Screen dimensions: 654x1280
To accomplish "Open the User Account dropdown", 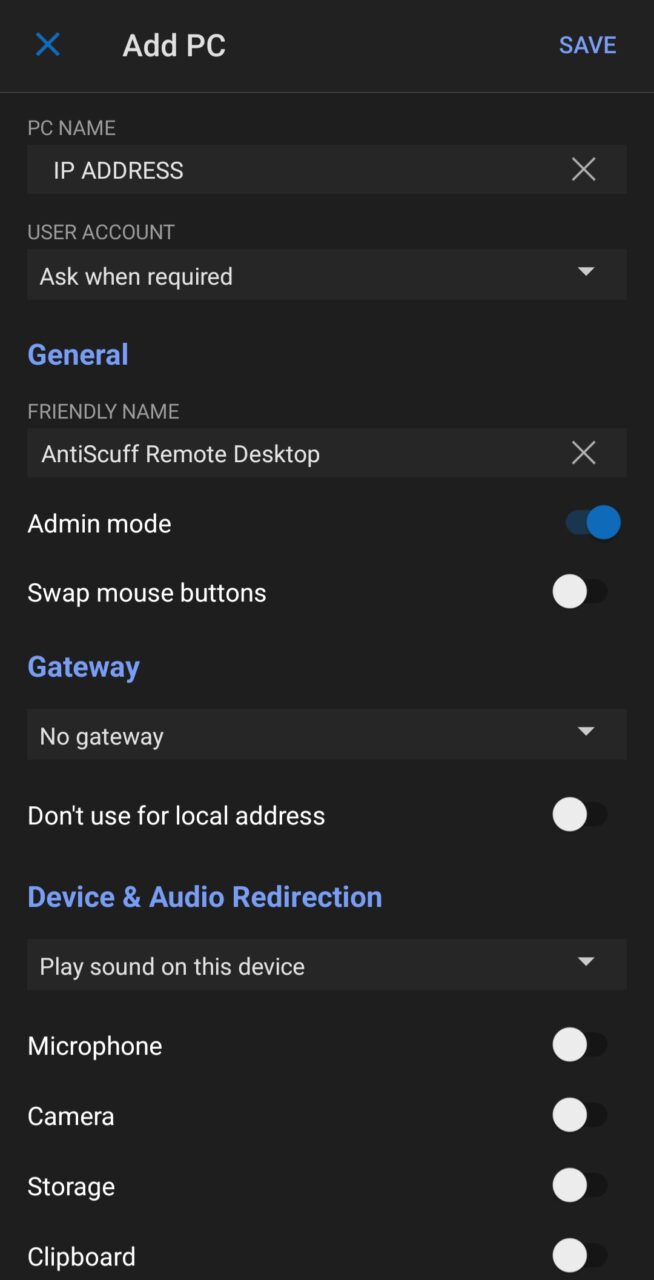I will pyautogui.click(x=327, y=275).
